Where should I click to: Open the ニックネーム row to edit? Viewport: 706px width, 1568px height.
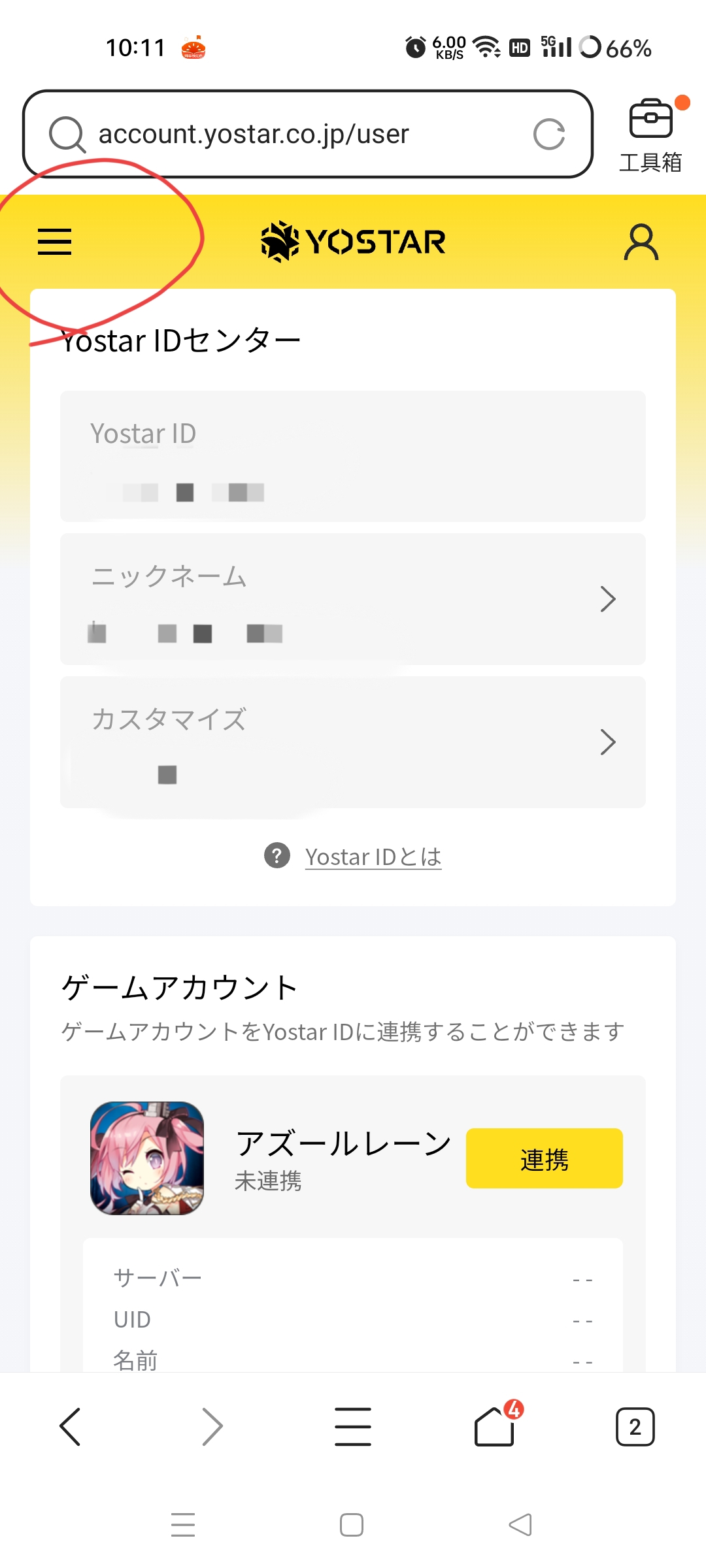pyautogui.click(x=353, y=599)
